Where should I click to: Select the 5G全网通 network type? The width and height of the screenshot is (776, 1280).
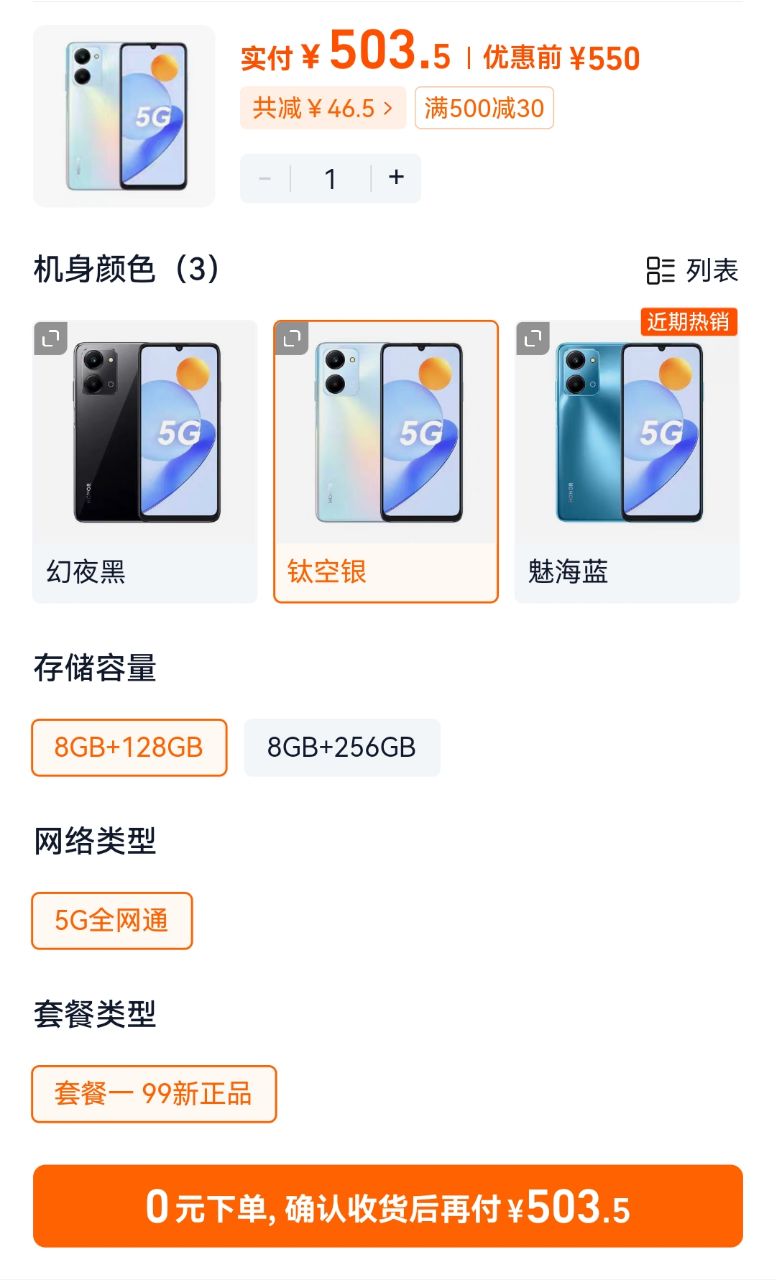click(112, 921)
